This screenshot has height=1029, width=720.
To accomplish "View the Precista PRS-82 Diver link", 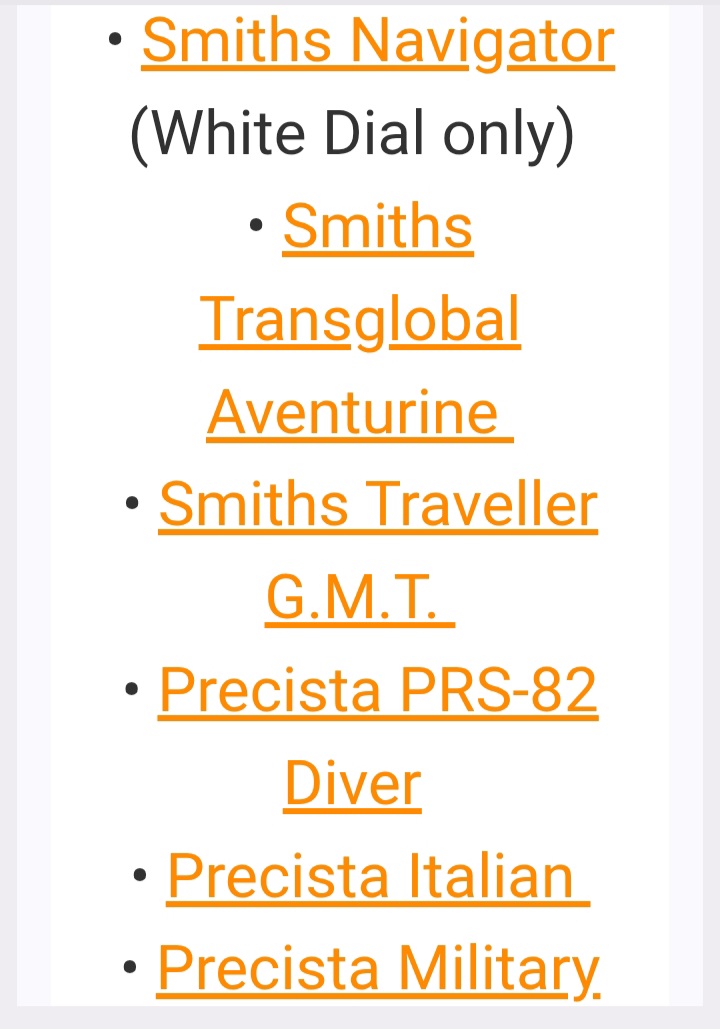I will coord(378,690).
